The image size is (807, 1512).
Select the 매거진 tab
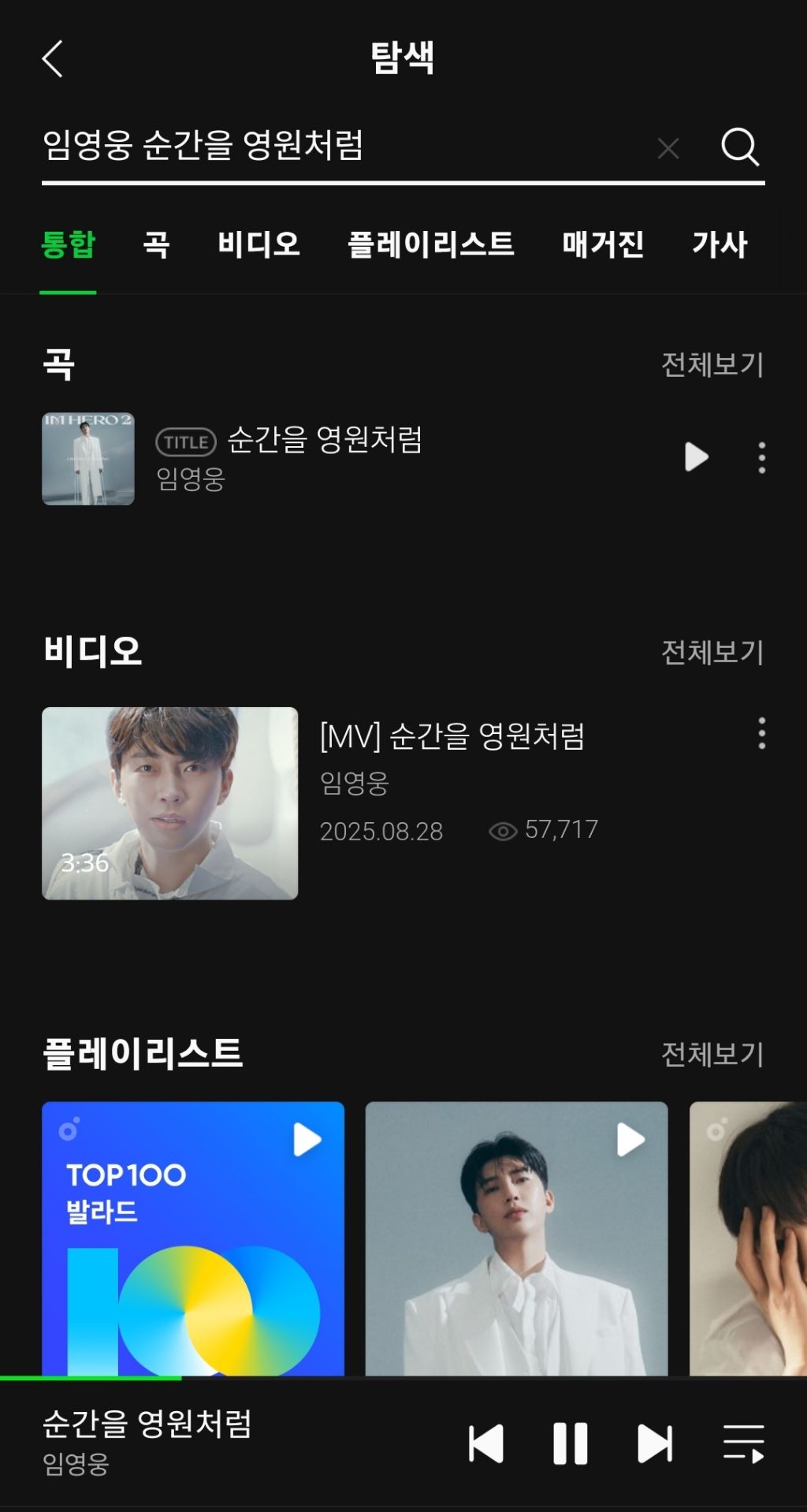[x=603, y=244]
